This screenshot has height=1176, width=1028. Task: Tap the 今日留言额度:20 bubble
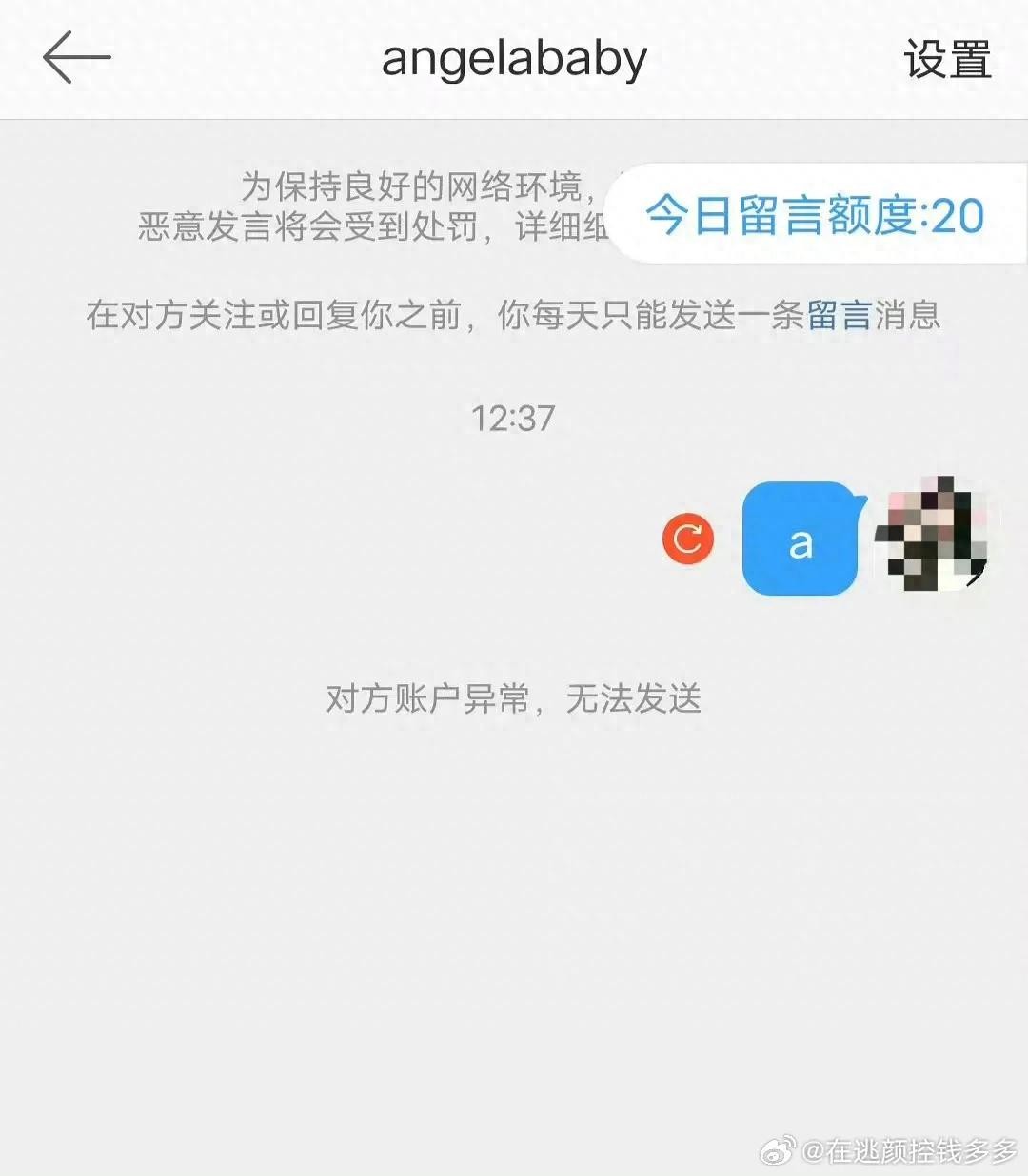pyautogui.click(x=815, y=214)
